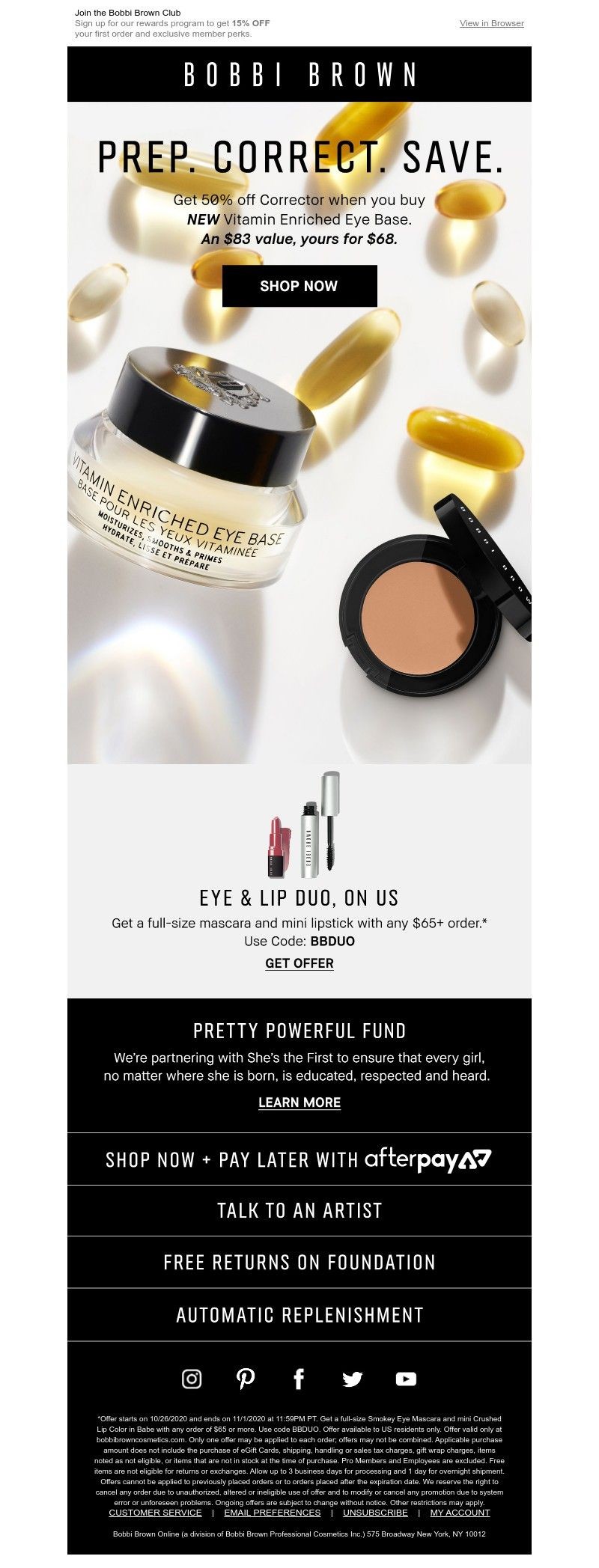599x1568 pixels.
Task: Tap the Bobbi Brown header banner
Action: pos(299,74)
